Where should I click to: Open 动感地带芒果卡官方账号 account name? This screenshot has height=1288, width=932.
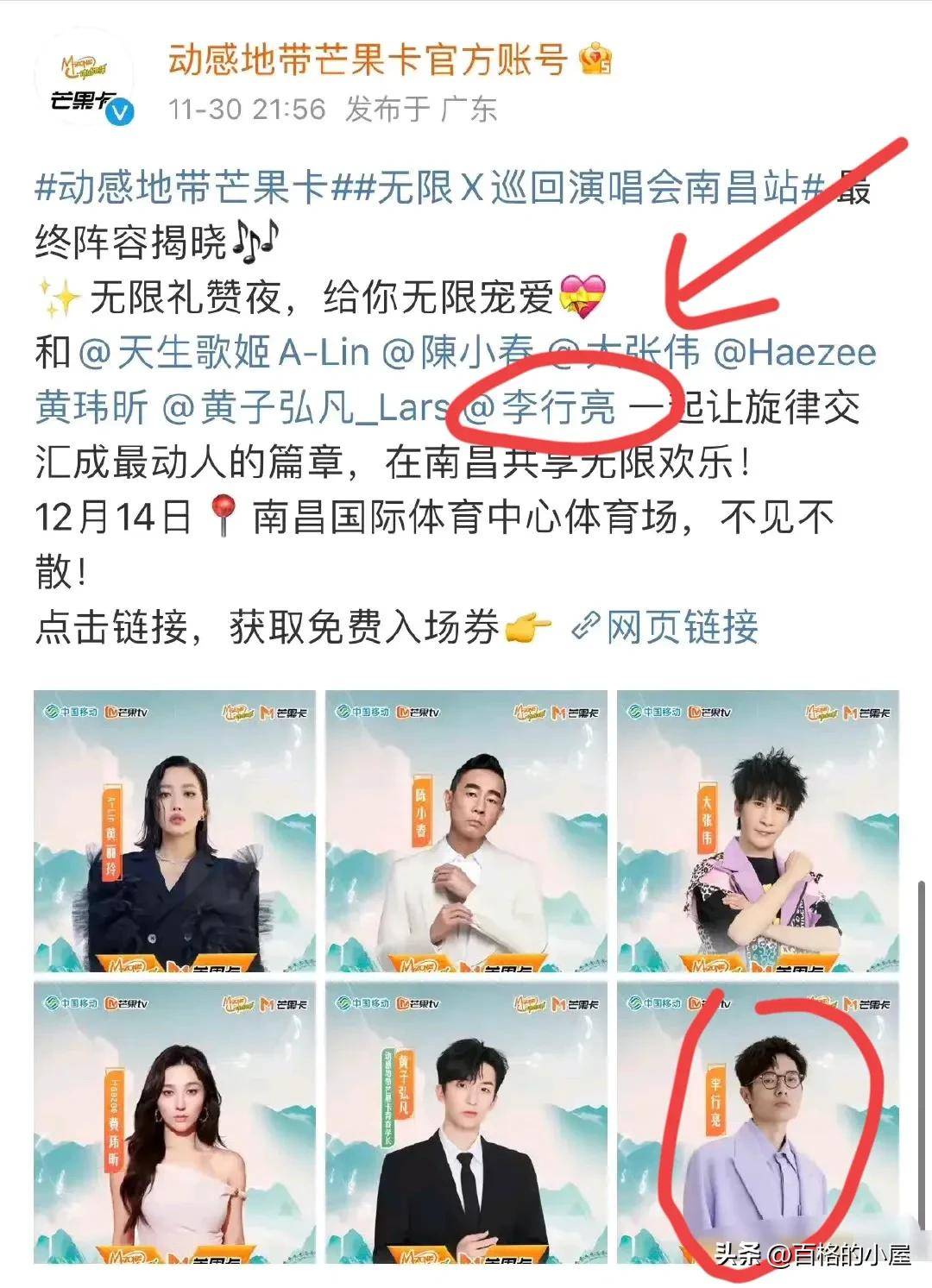(x=367, y=59)
